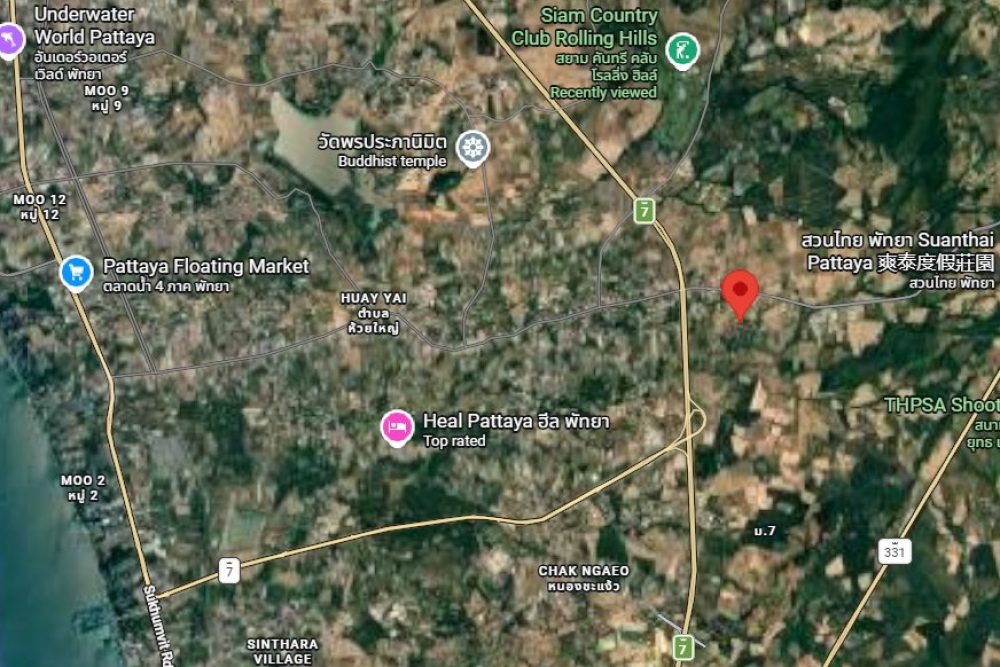The width and height of the screenshot is (1000, 667).
Task: Select the Underwater World Pattaya marker
Action: pyautogui.click(x=10, y=41)
